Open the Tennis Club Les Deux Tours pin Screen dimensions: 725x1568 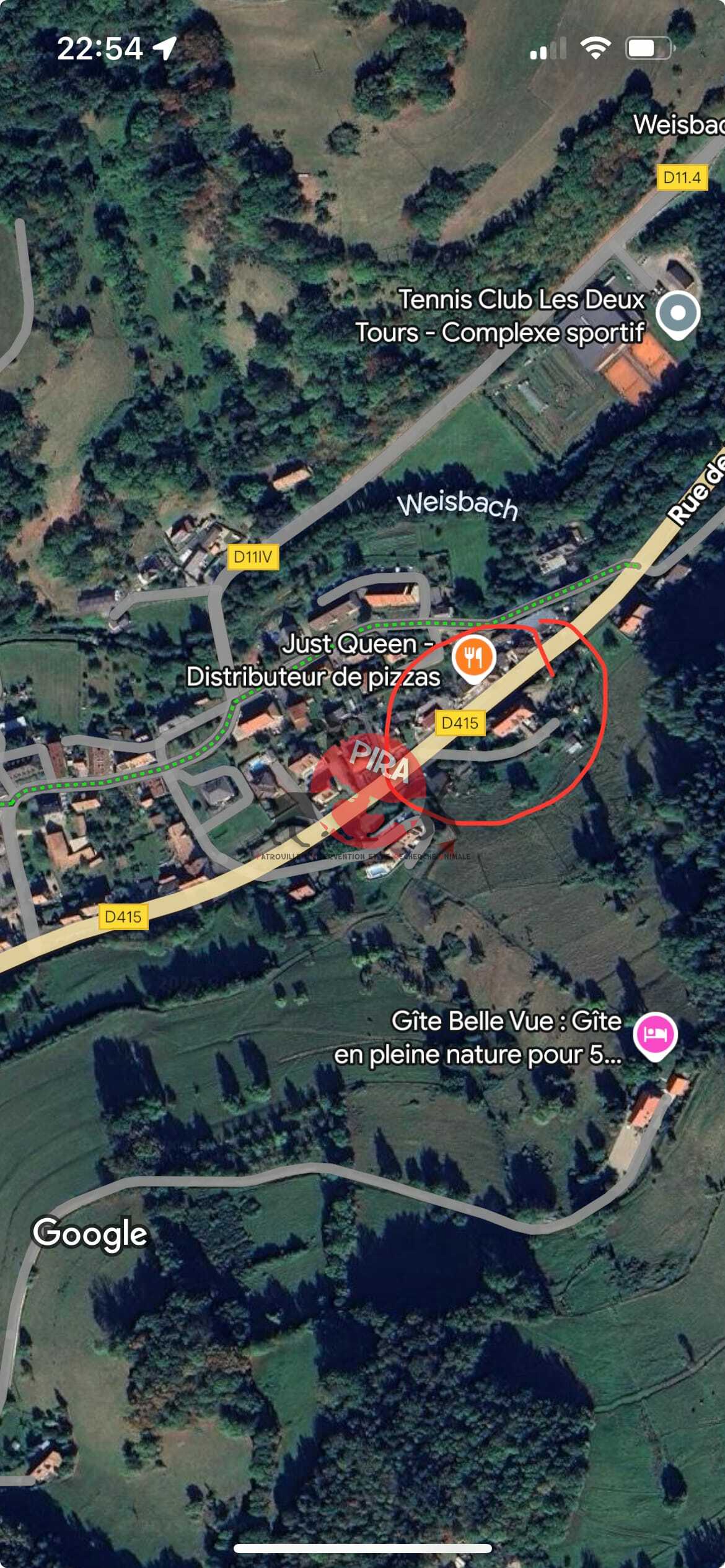[678, 313]
